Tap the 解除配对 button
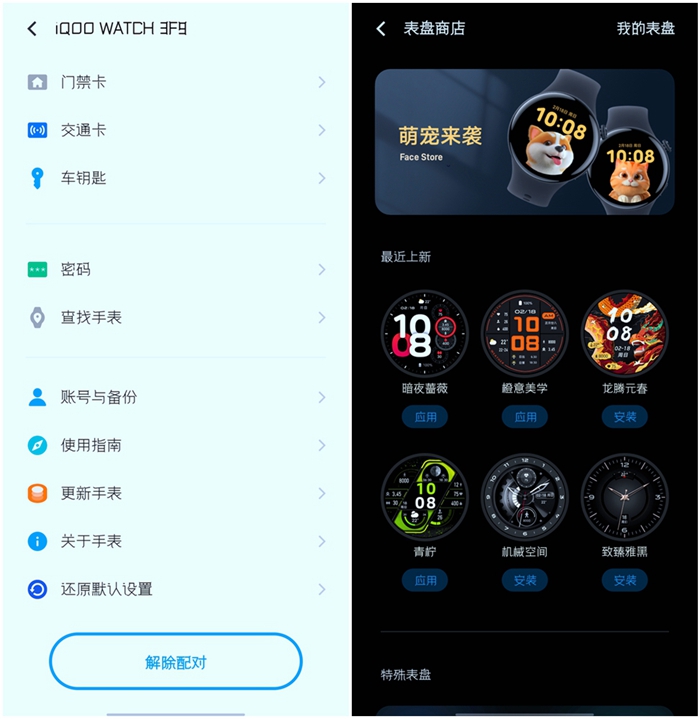700x719 pixels. point(176,662)
